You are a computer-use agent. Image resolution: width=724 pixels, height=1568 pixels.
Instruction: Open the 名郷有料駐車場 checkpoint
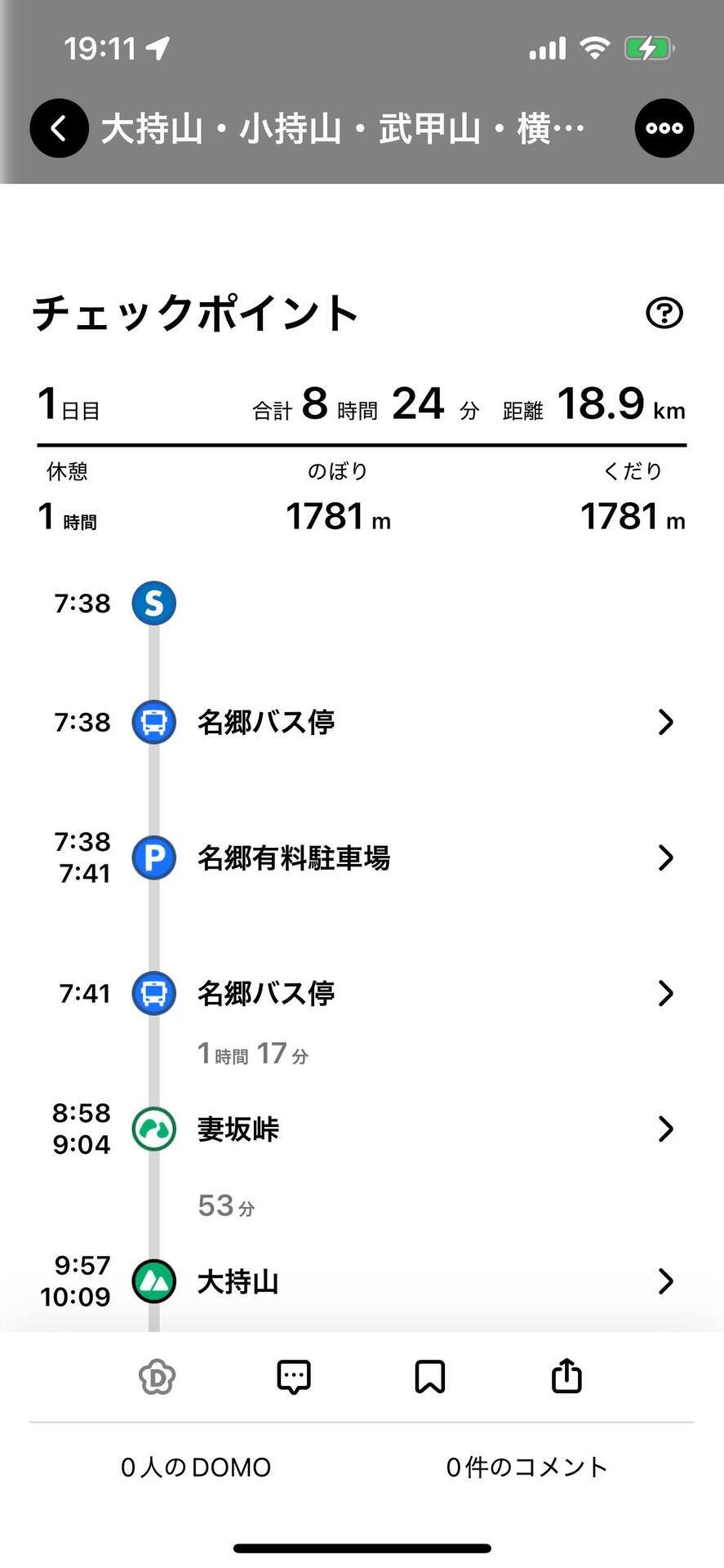[362, 857]
